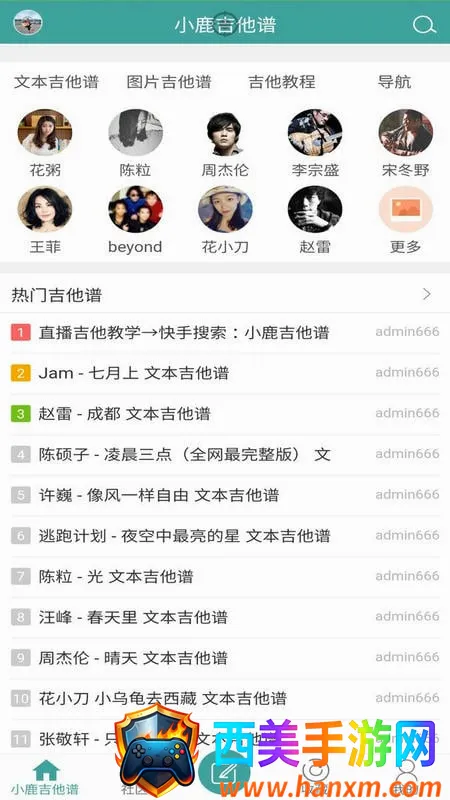Image resolution: width=450 pixels, height=800 pixels.
Task: Select the 陈粒 artist avatar
Action: (135, 133)
